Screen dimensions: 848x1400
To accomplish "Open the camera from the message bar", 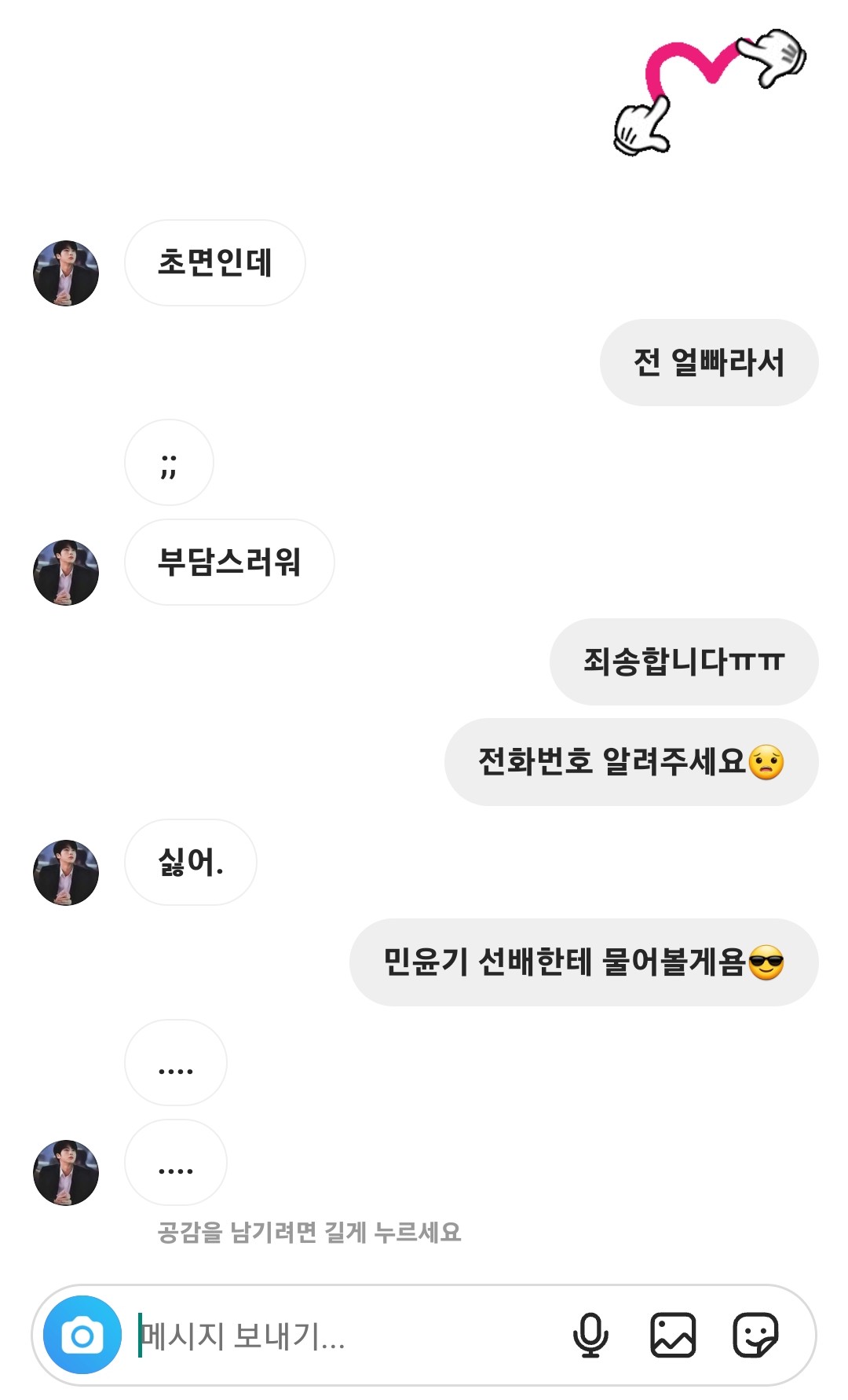I will (x=82, y=1335).
